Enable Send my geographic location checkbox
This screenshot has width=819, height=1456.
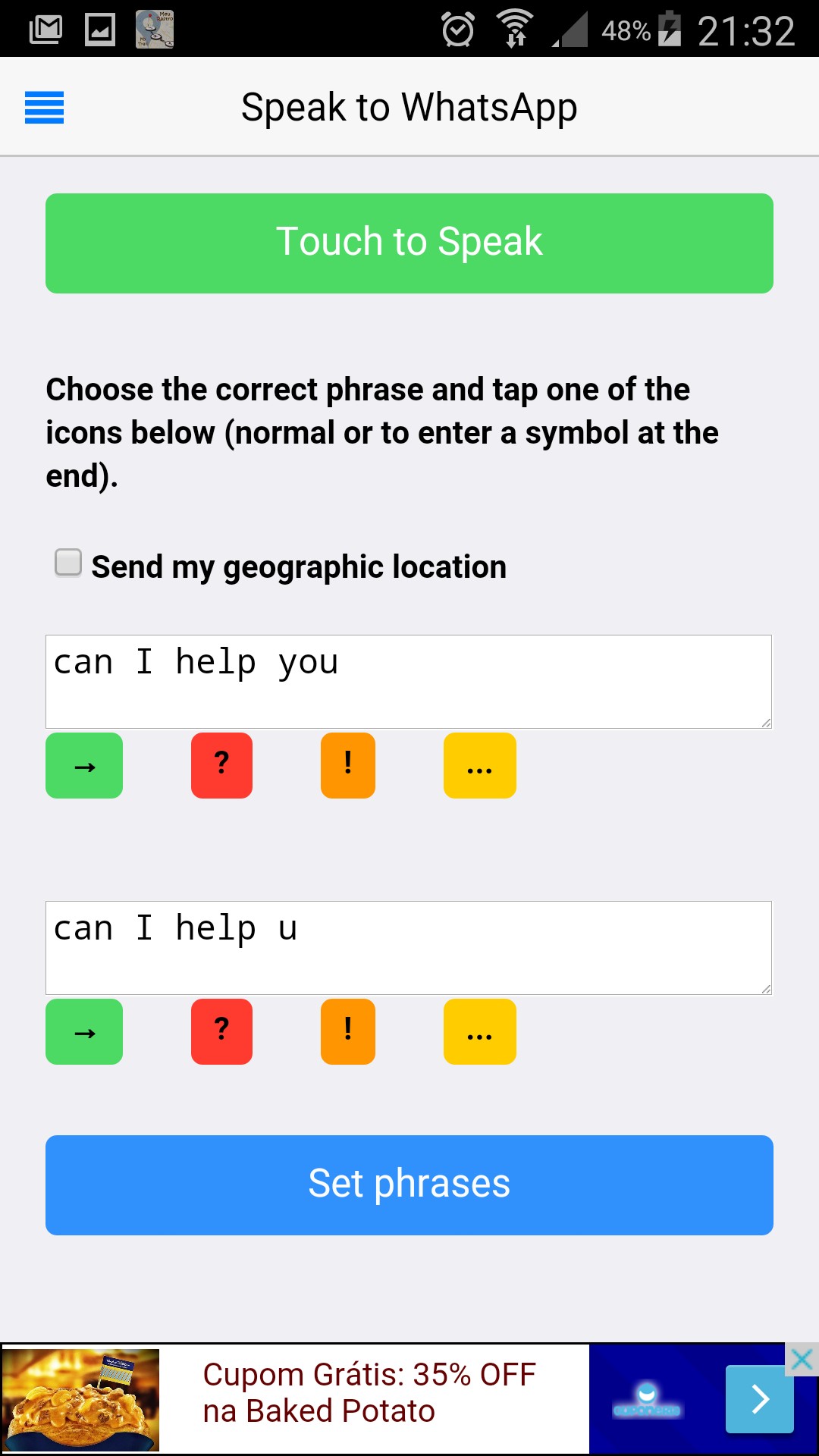(68, 563)
